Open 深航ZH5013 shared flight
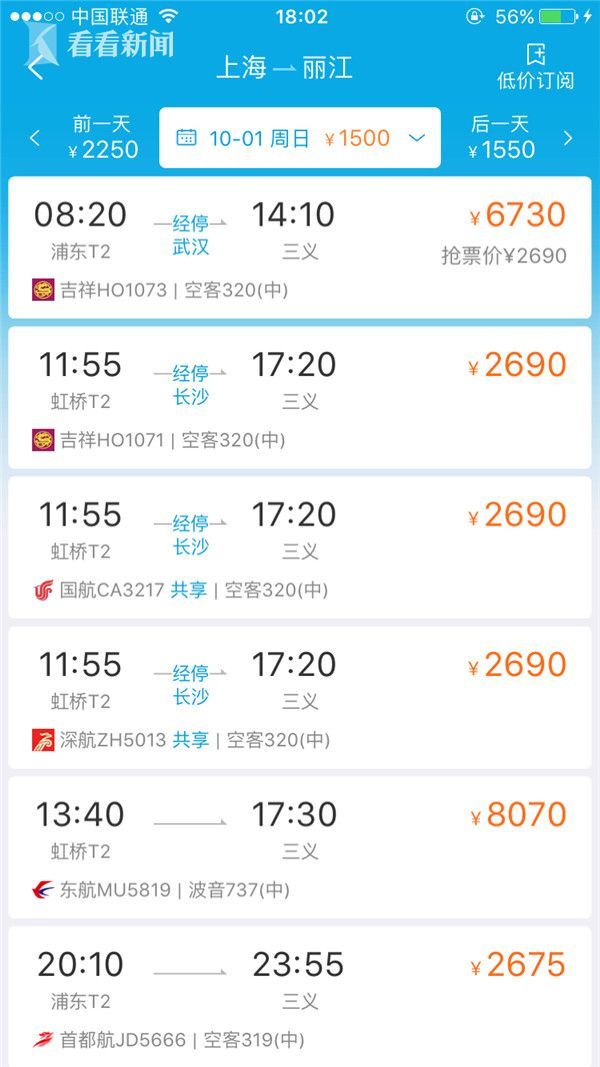 pyautogui.click(x=300, y=698)
